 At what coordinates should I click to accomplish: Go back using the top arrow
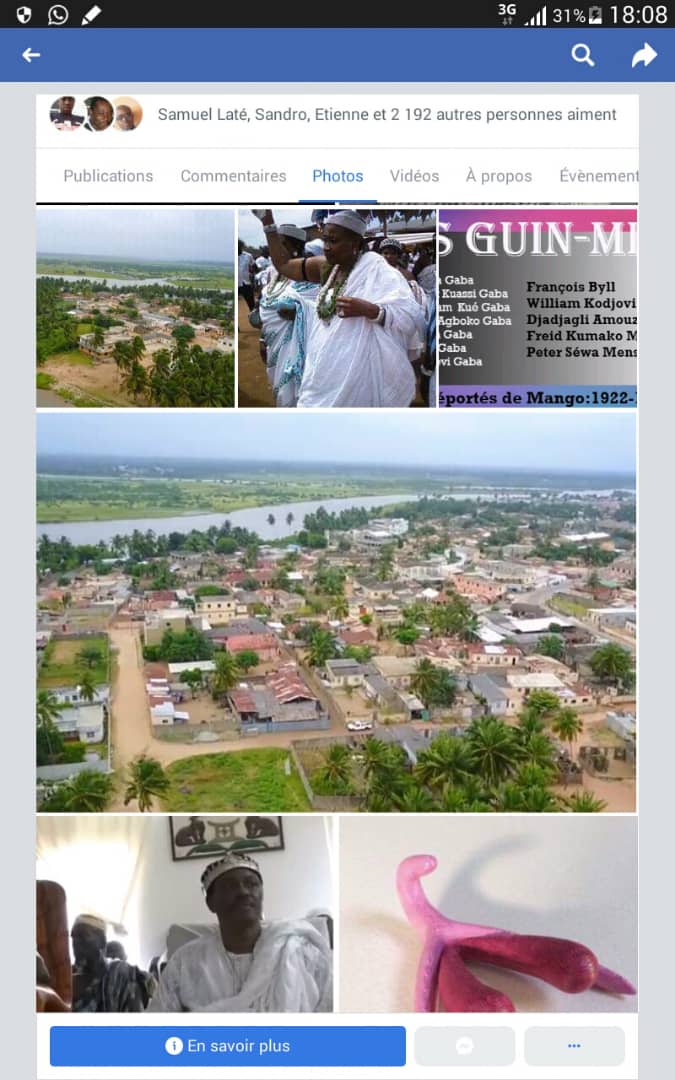(31, 55)
